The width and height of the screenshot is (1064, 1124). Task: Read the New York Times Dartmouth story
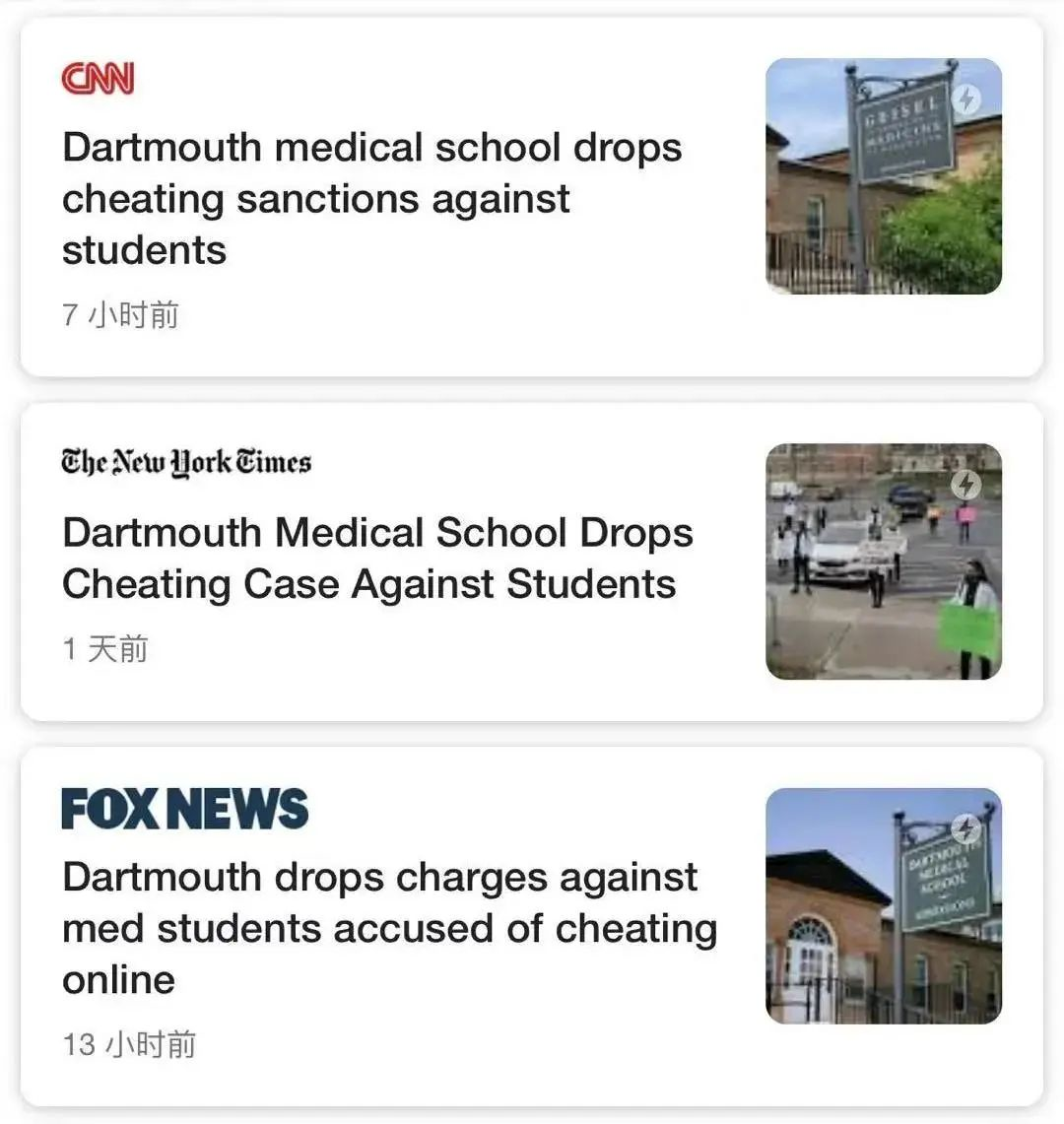(377, 559)
